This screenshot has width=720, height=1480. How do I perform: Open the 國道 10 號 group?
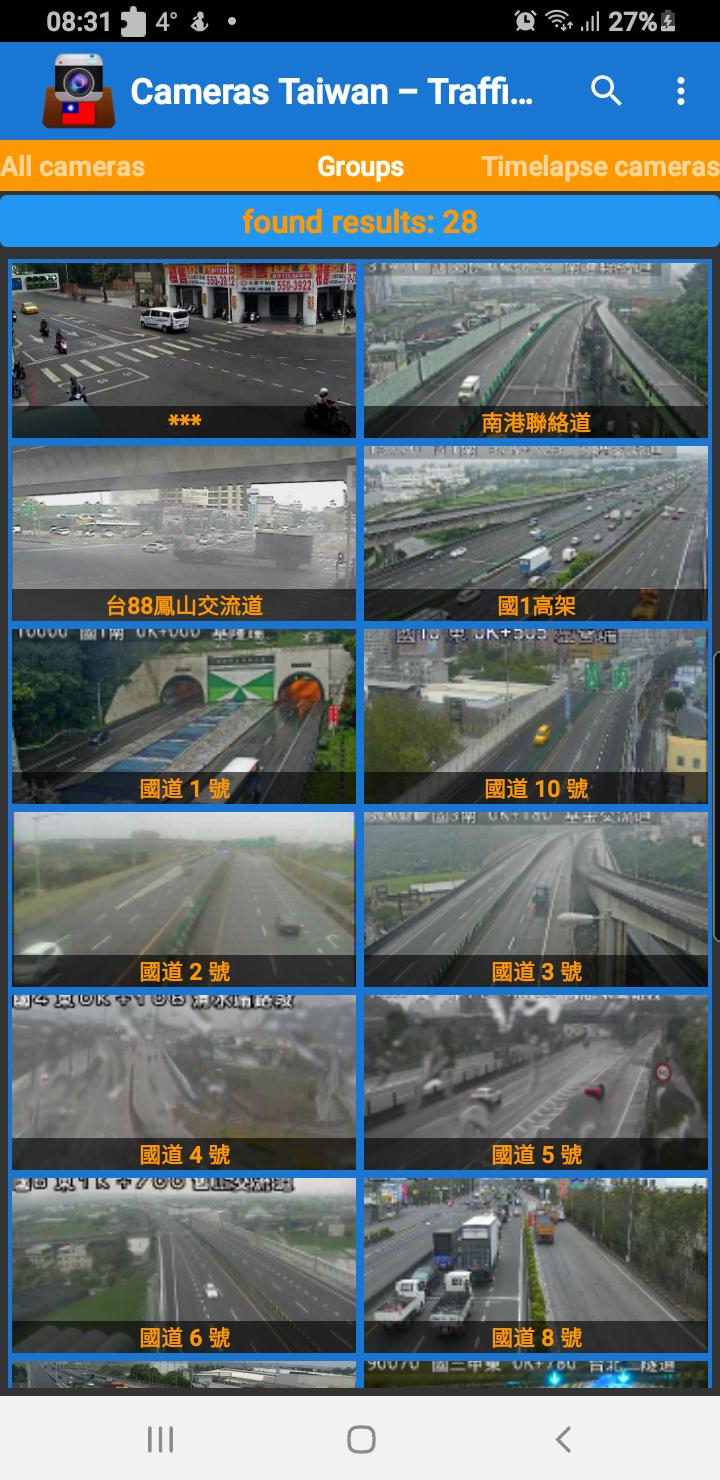[x=536, y=716]
